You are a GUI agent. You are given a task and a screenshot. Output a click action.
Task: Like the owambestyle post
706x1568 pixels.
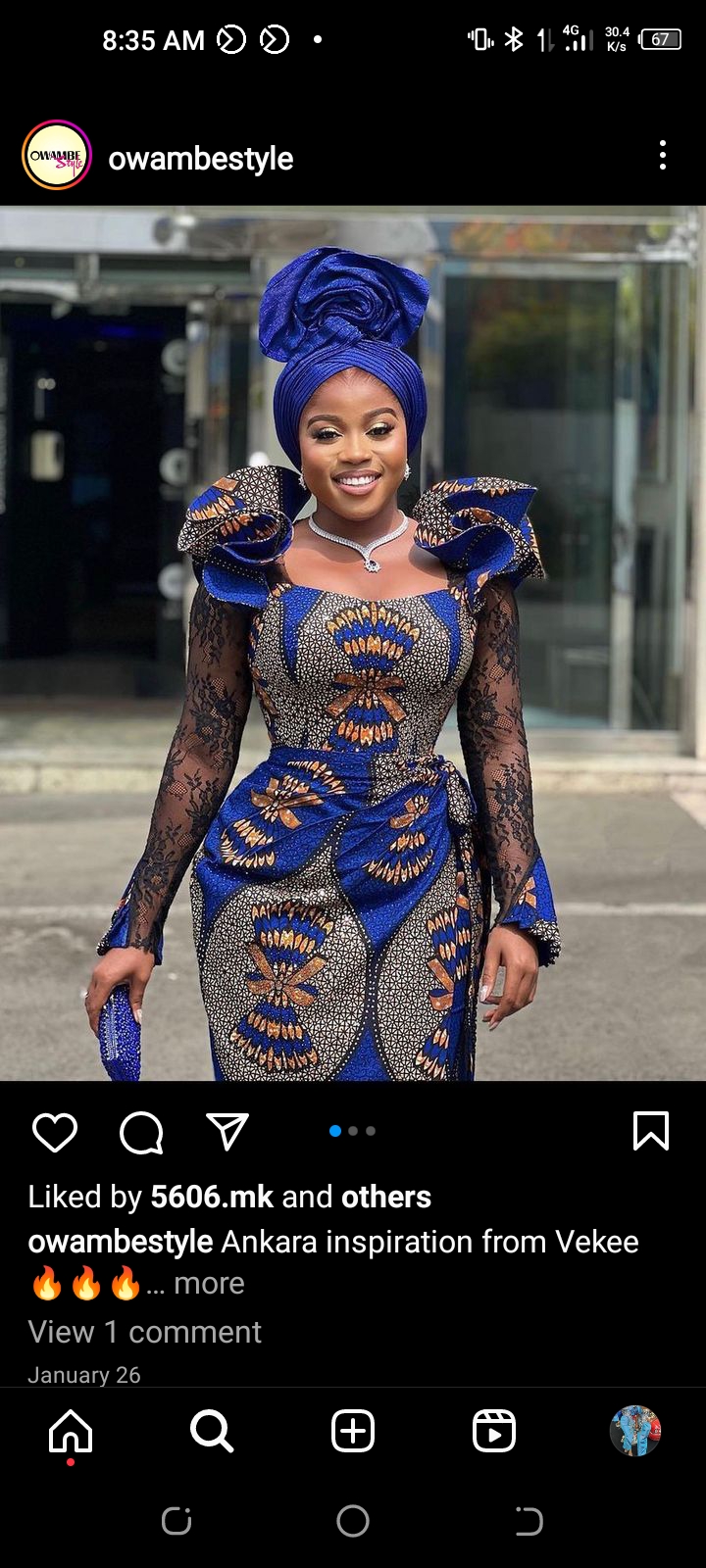(55, 1132)
